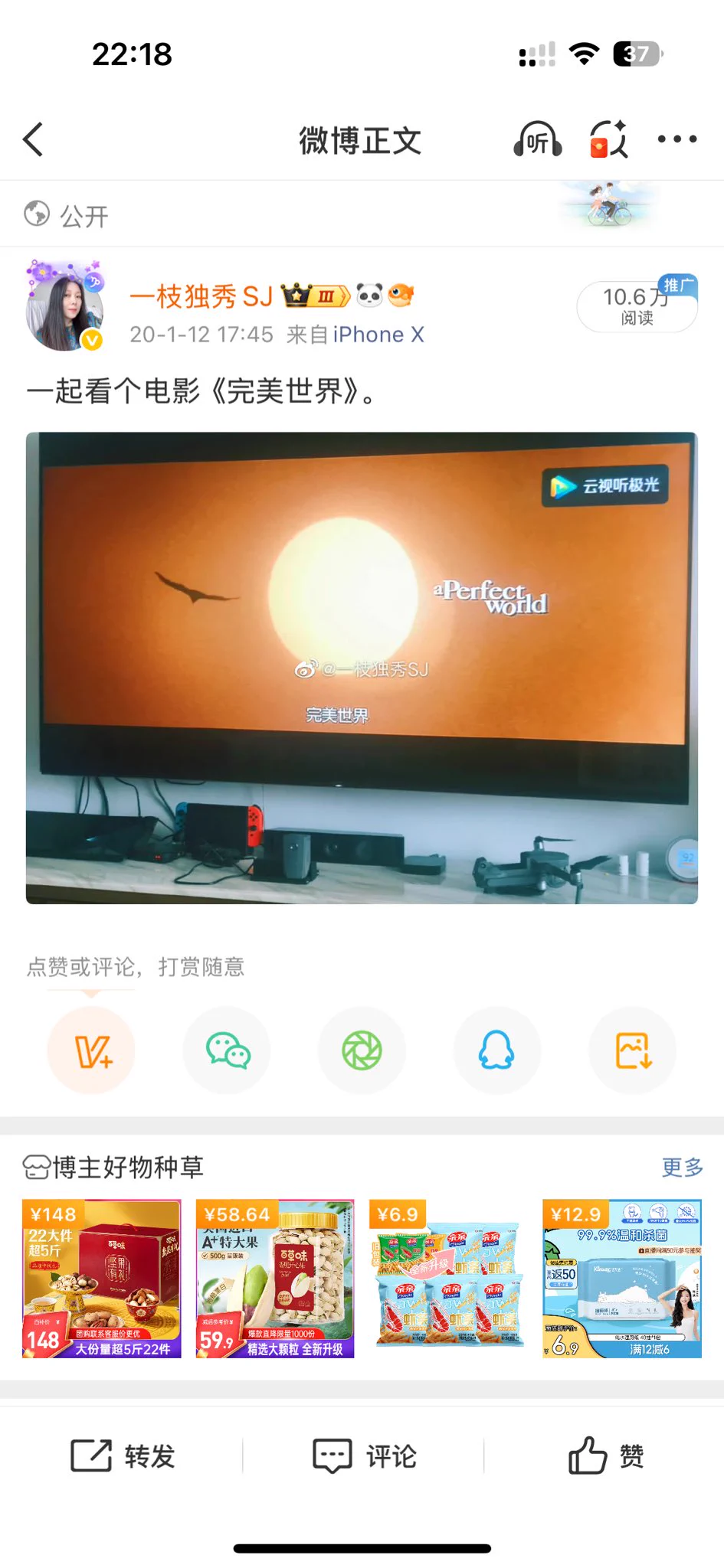Open the 更多 link for blogger recommendations
Image resolution: width=724 pixels, height=1568 pixels.
[x=680, y=1167]
